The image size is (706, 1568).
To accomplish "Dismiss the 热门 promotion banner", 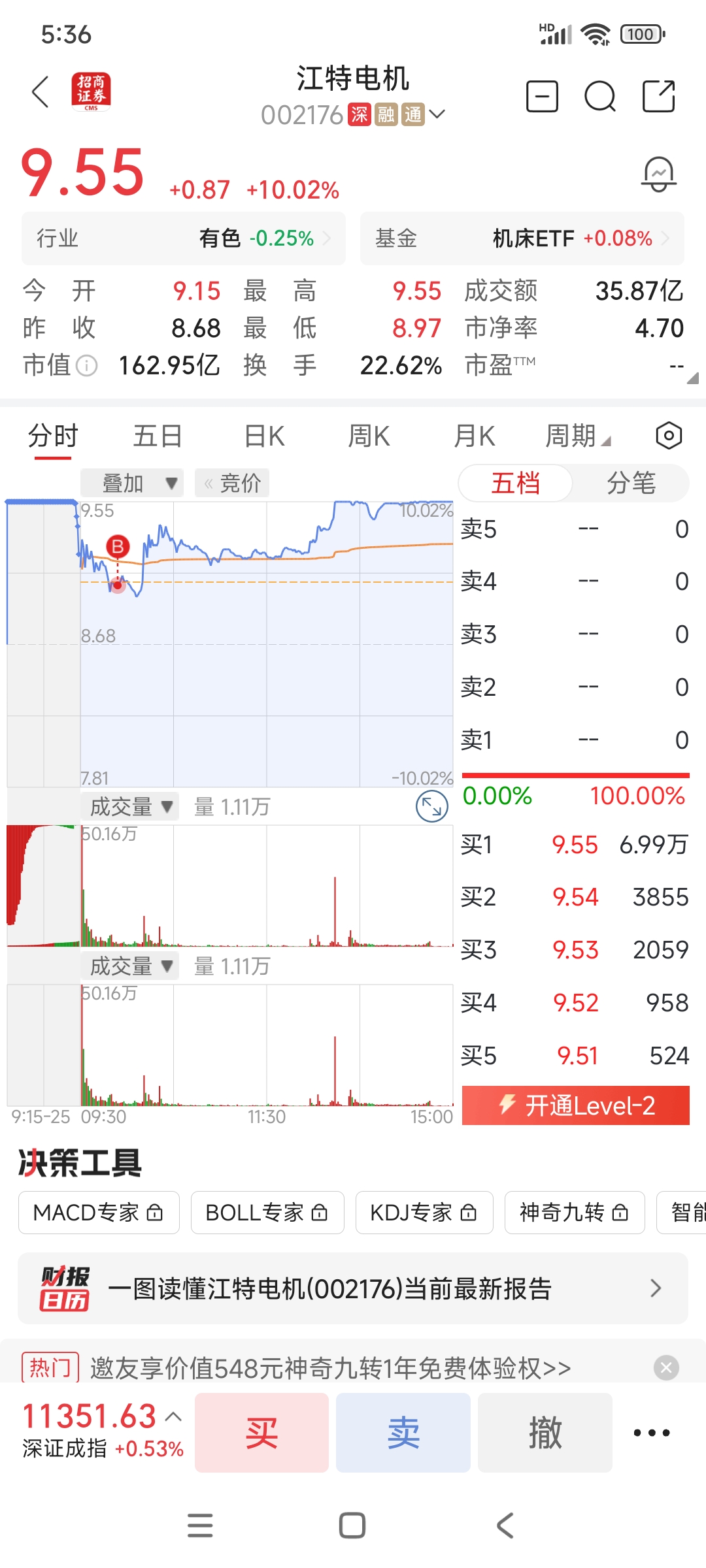I will click(666, 1367).
